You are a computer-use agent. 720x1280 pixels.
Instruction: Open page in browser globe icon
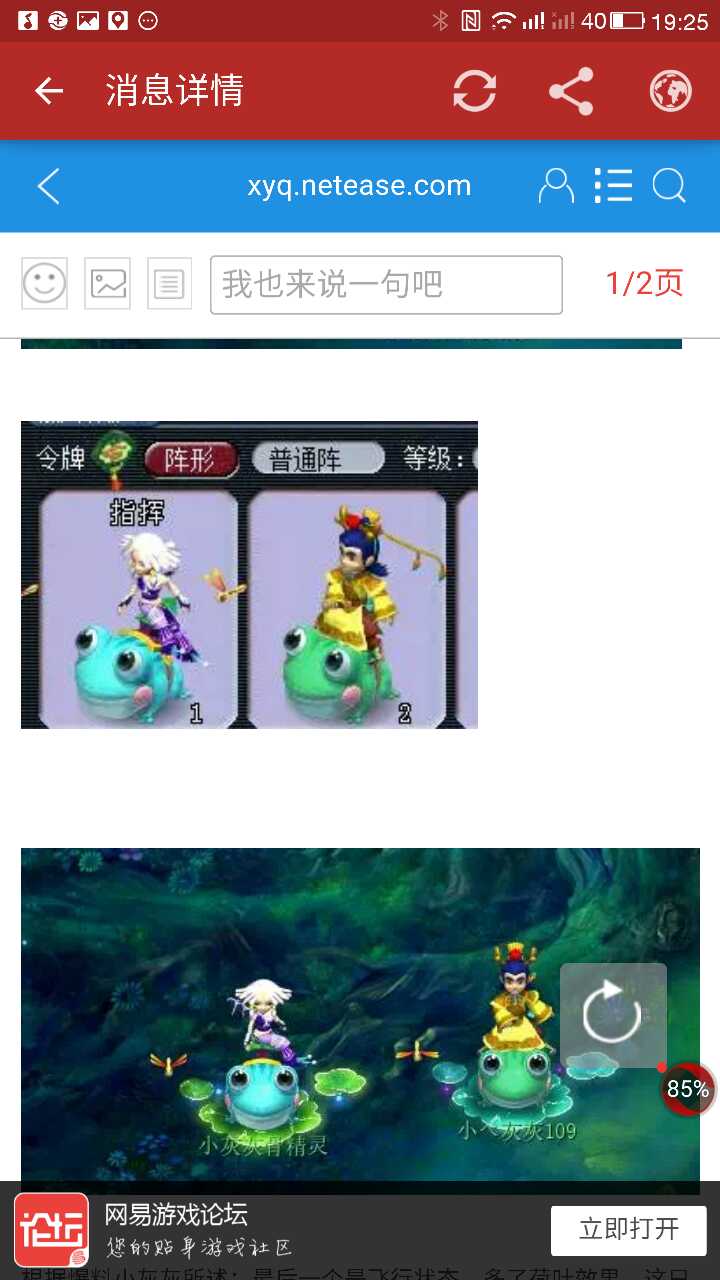pos(670,91)
